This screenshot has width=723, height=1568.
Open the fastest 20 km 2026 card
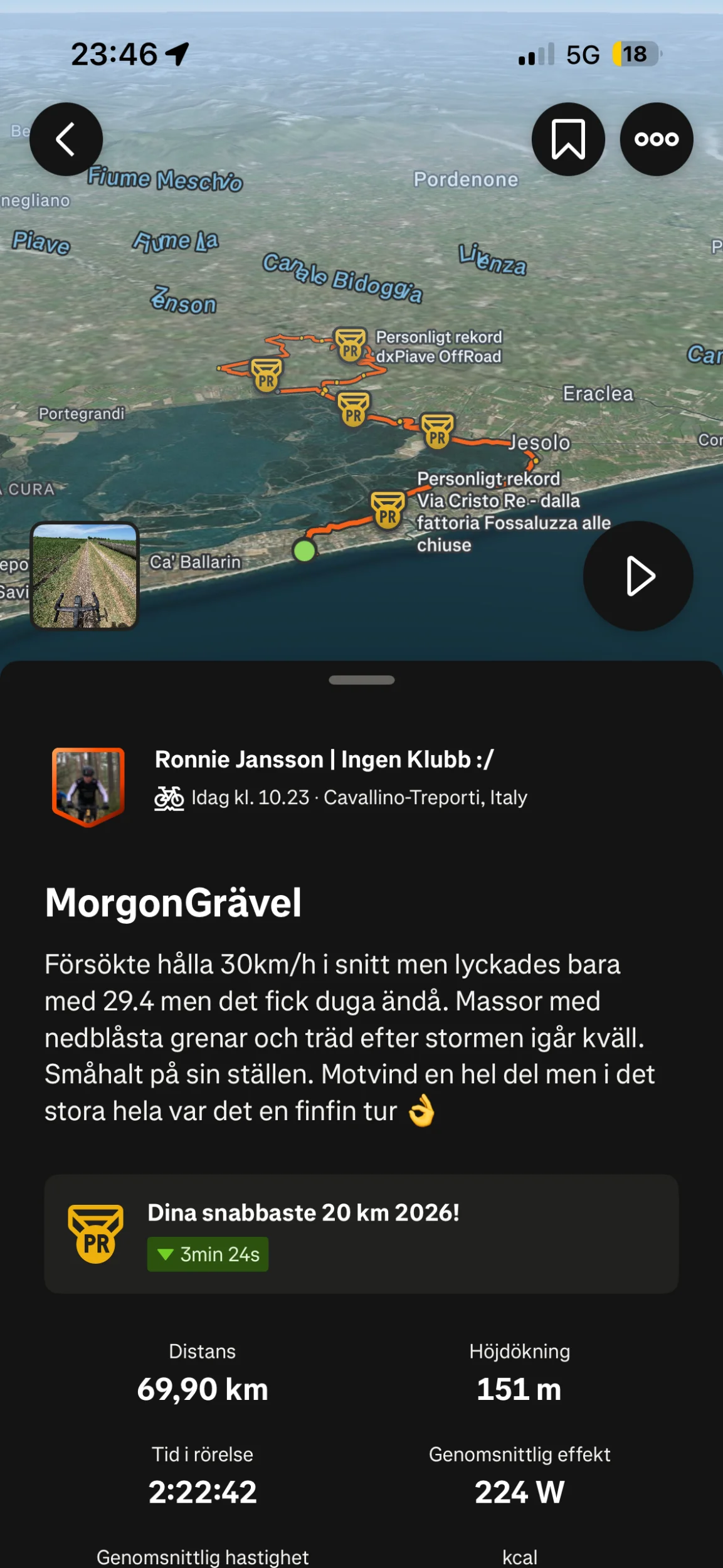point(361,1234)
